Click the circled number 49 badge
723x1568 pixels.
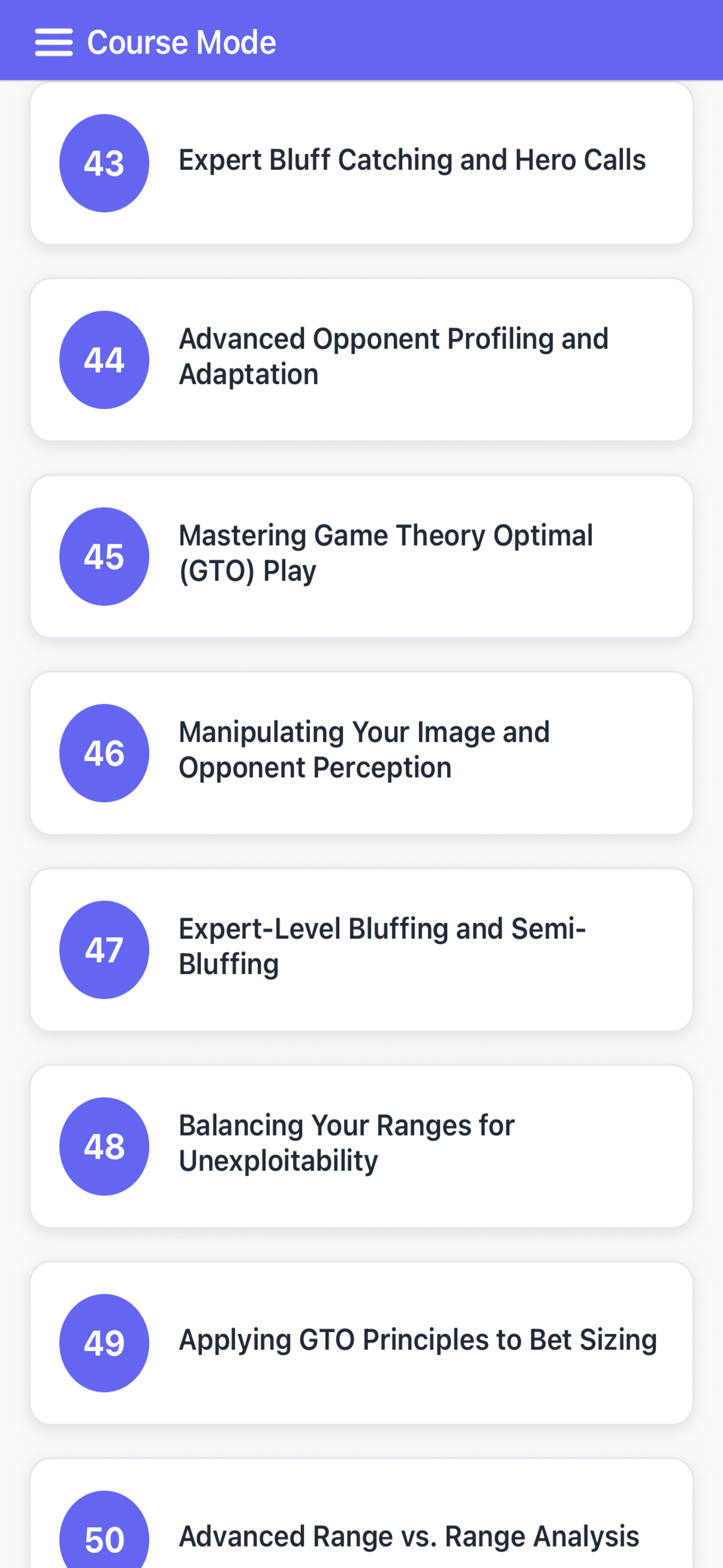[104, 1342]
